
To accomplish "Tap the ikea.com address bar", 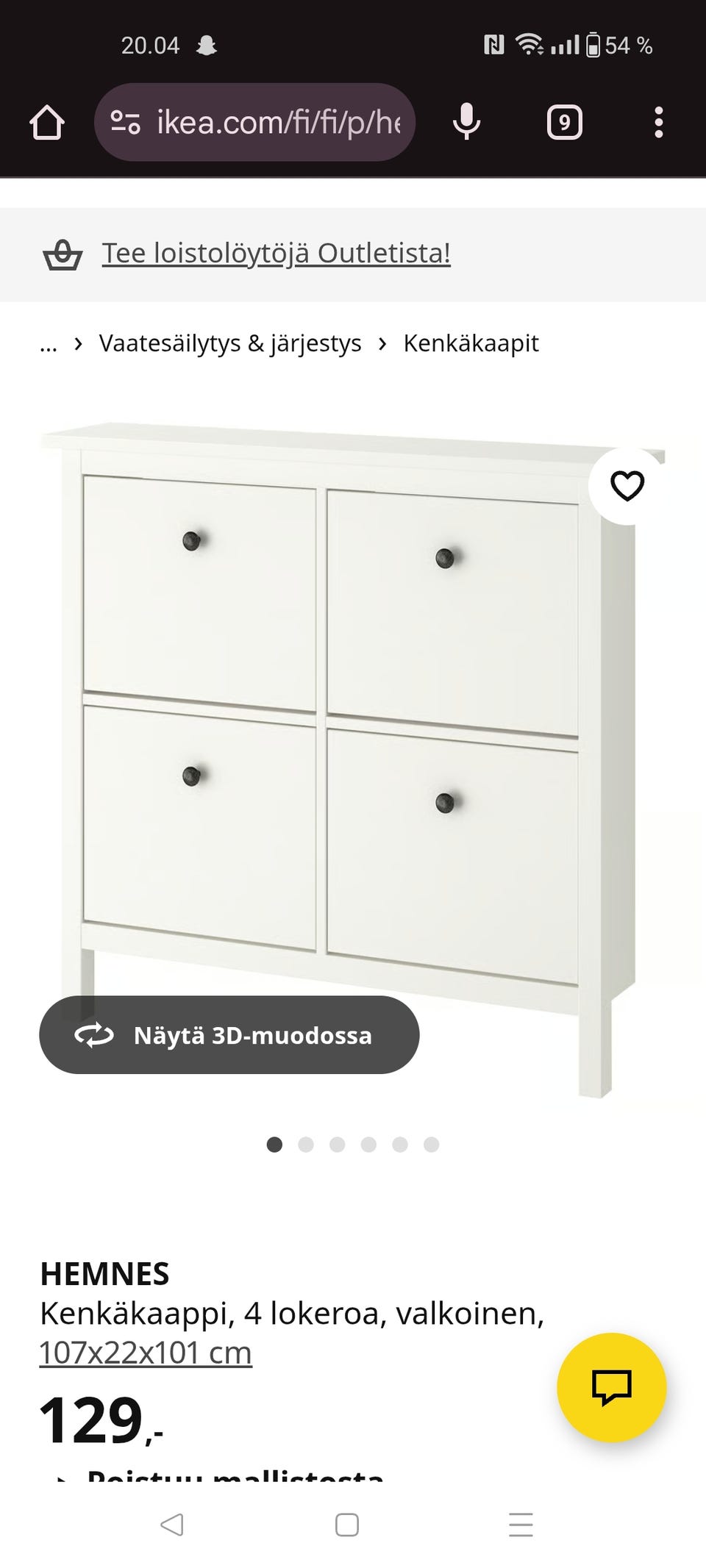I will point(254,122).
